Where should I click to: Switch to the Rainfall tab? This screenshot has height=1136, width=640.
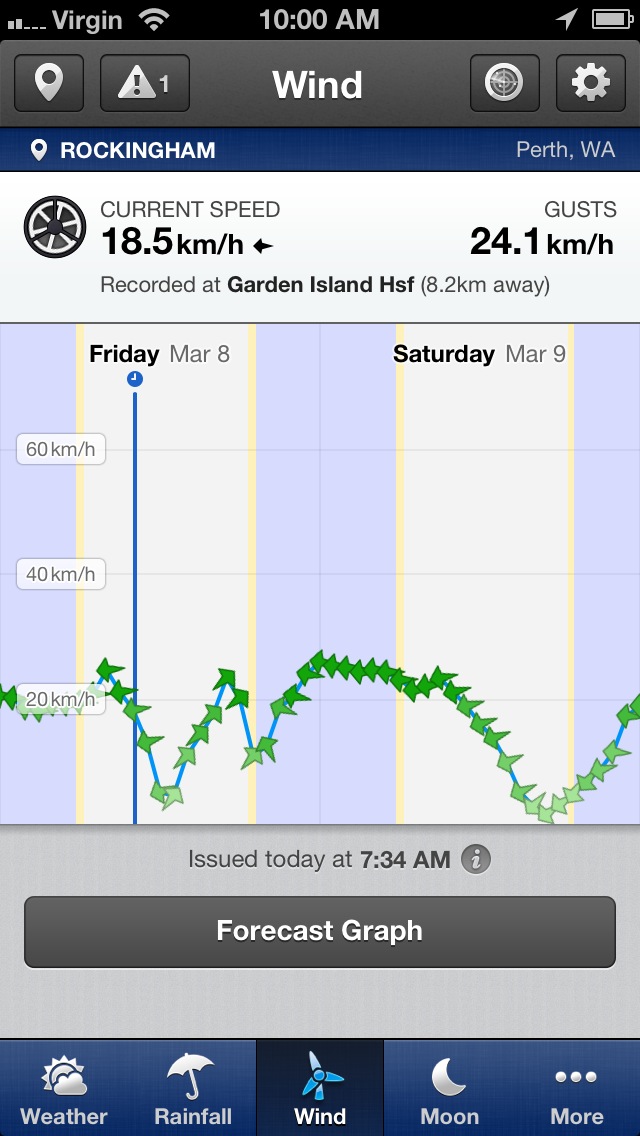coord(192,1088)
